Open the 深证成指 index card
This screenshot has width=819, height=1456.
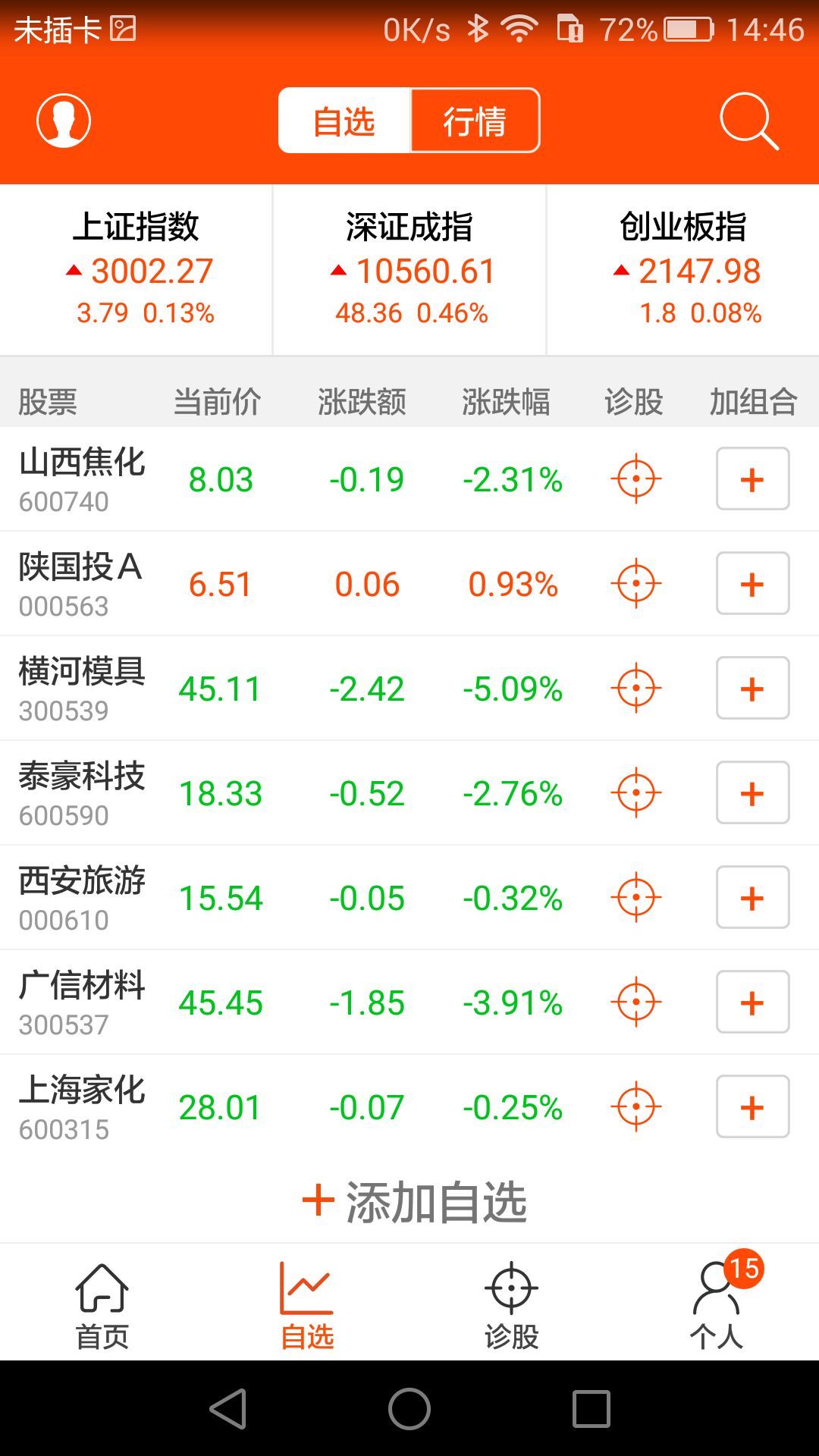(409, 269)
